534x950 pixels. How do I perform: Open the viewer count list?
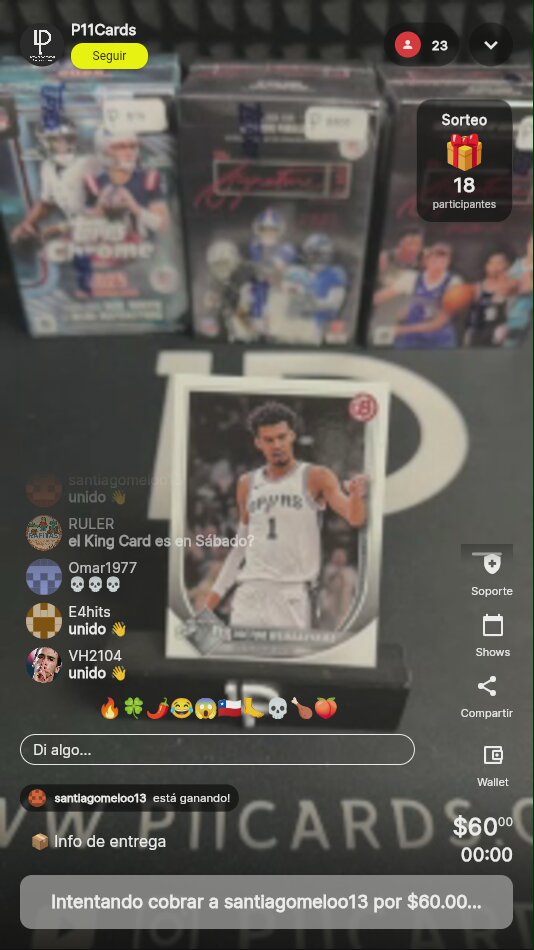[421, 45]
